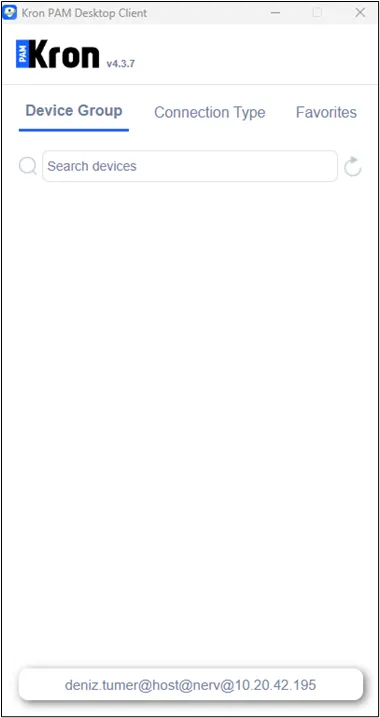
Task: Open the deniz.tumer@host@nerv account button
Action: (190, 685)
